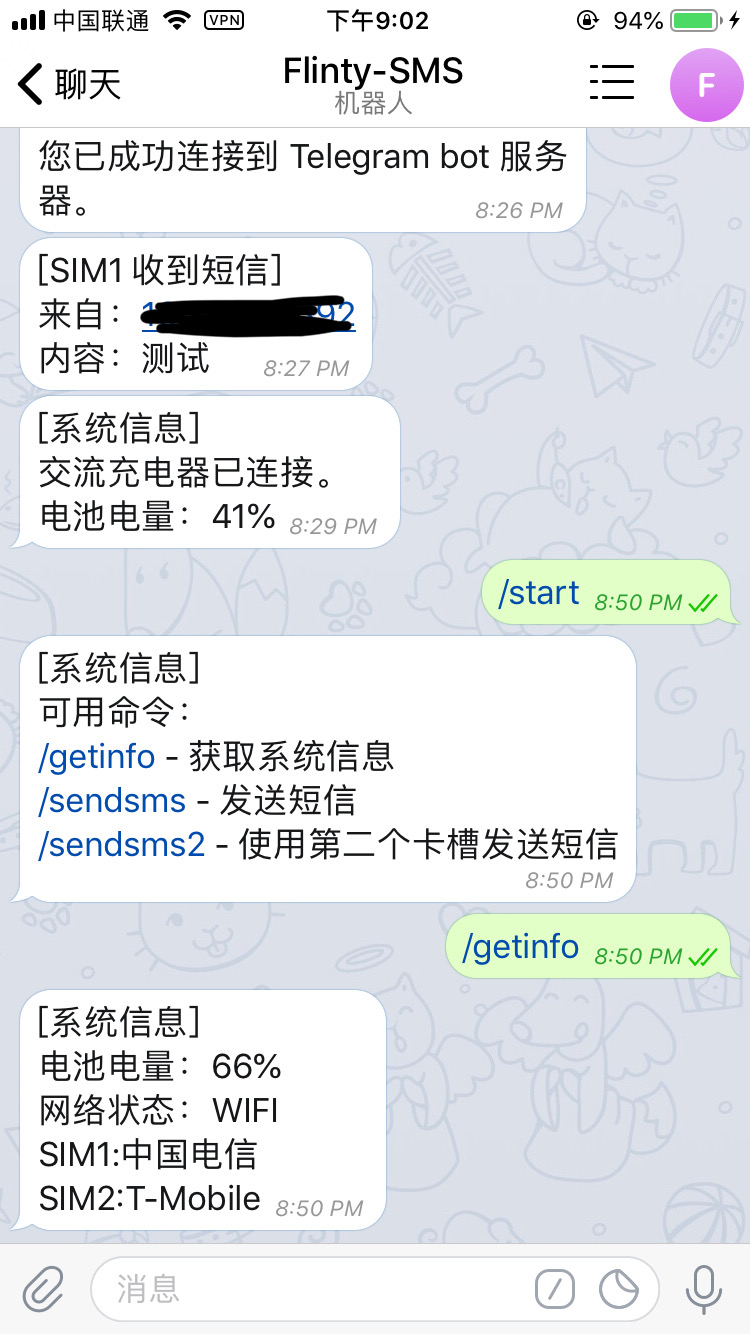Open the bot commands slash button

(x=555, y=1289)
